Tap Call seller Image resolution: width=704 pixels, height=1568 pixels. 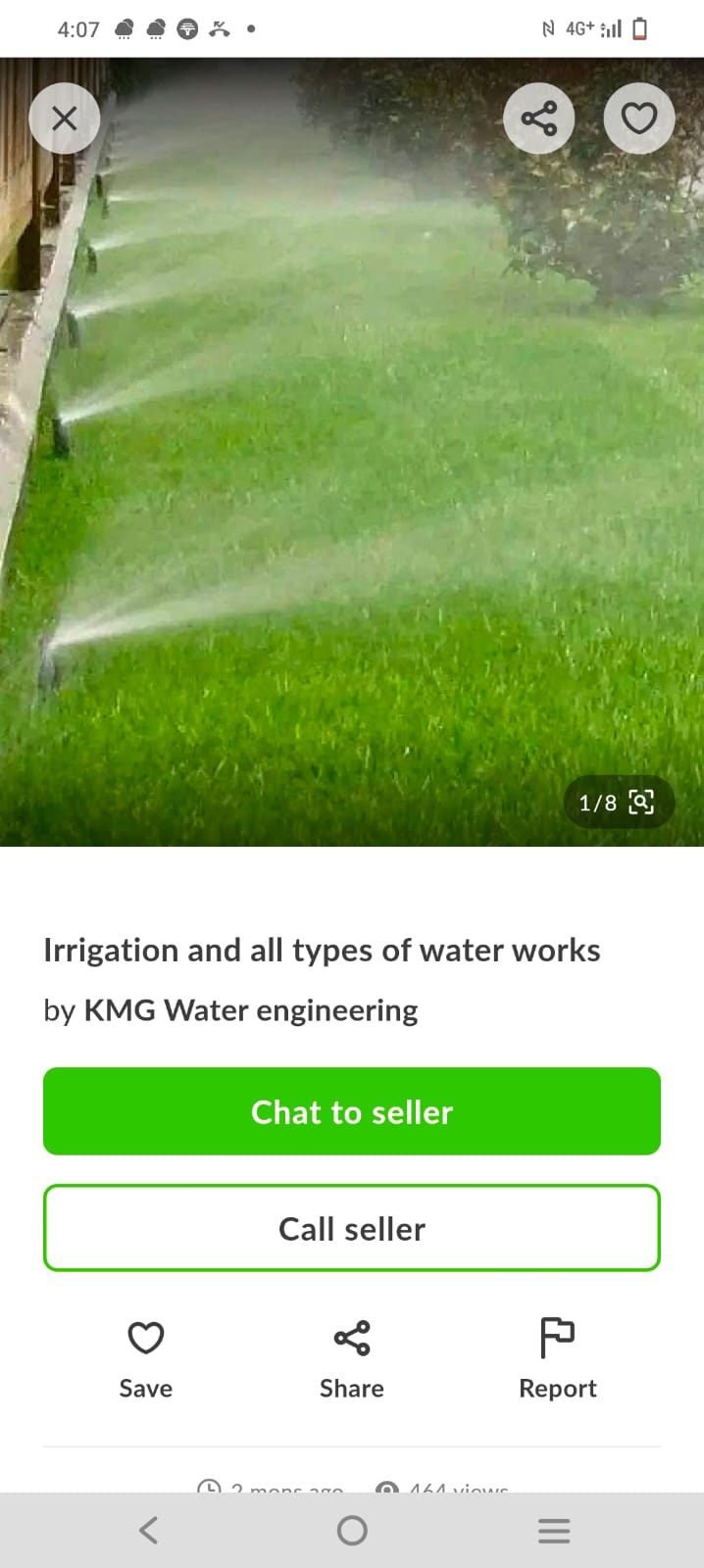[352, 1228]
